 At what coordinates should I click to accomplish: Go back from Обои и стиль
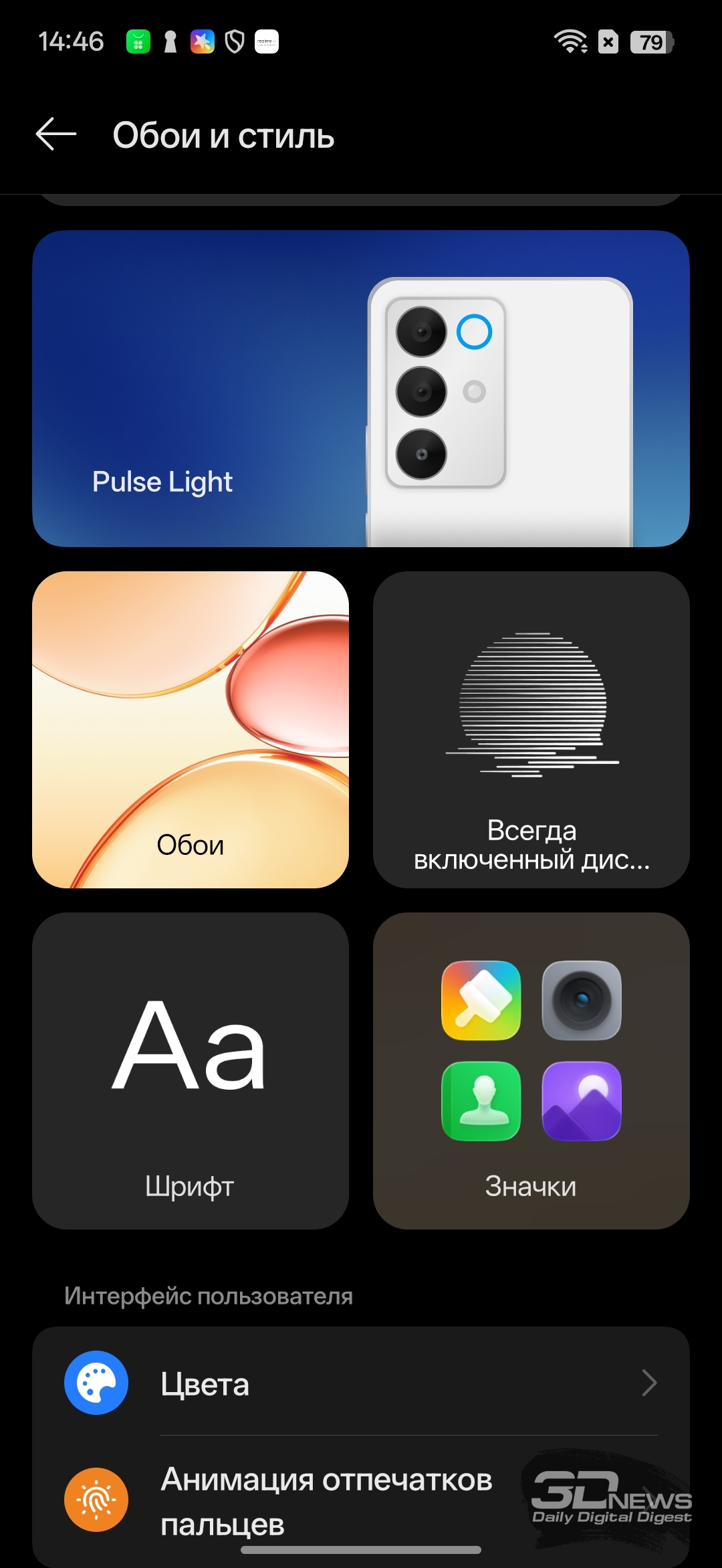point(56,134)
